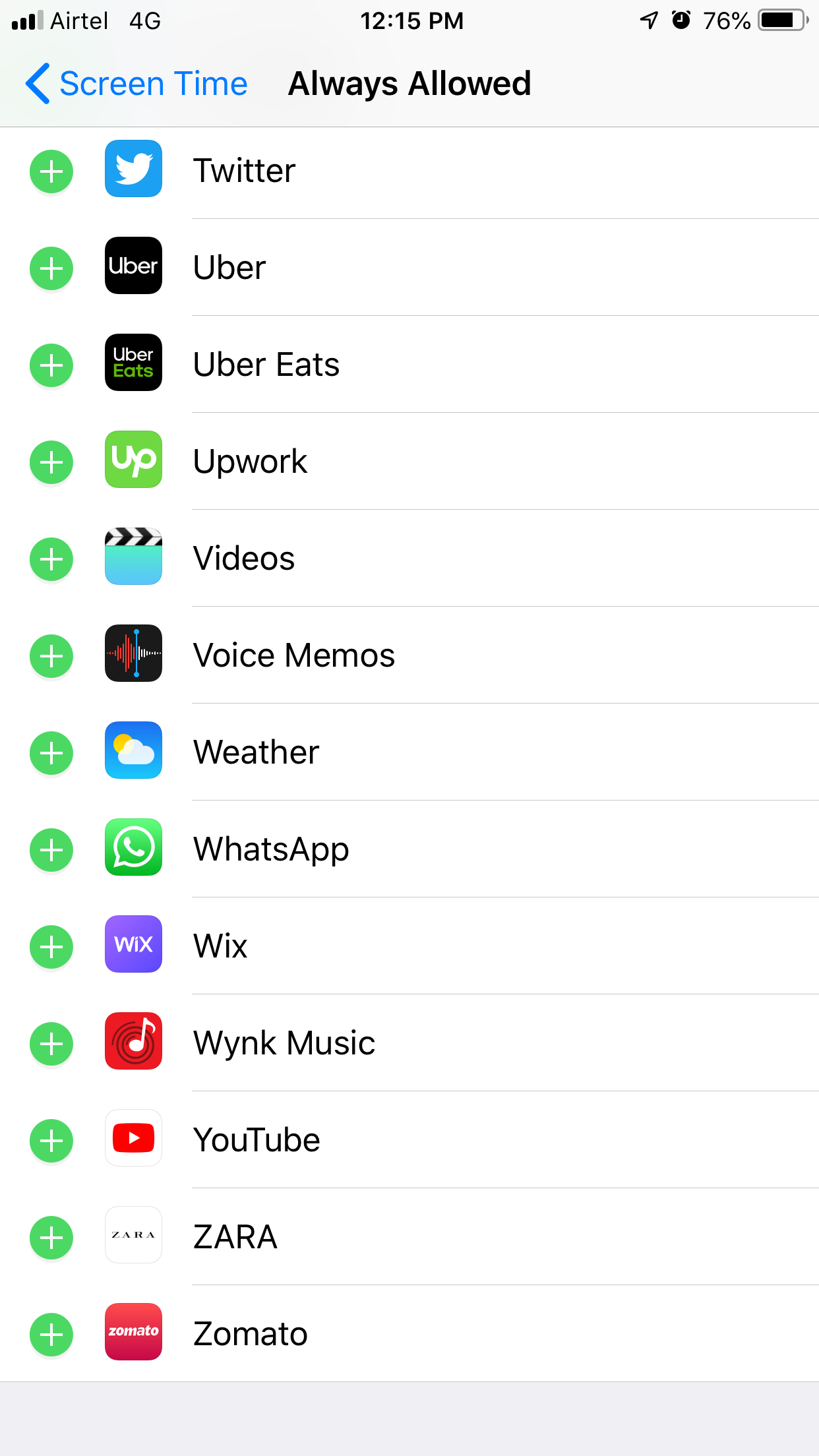
Task: Add Wix to the allowed list
Action: point(51,946)
